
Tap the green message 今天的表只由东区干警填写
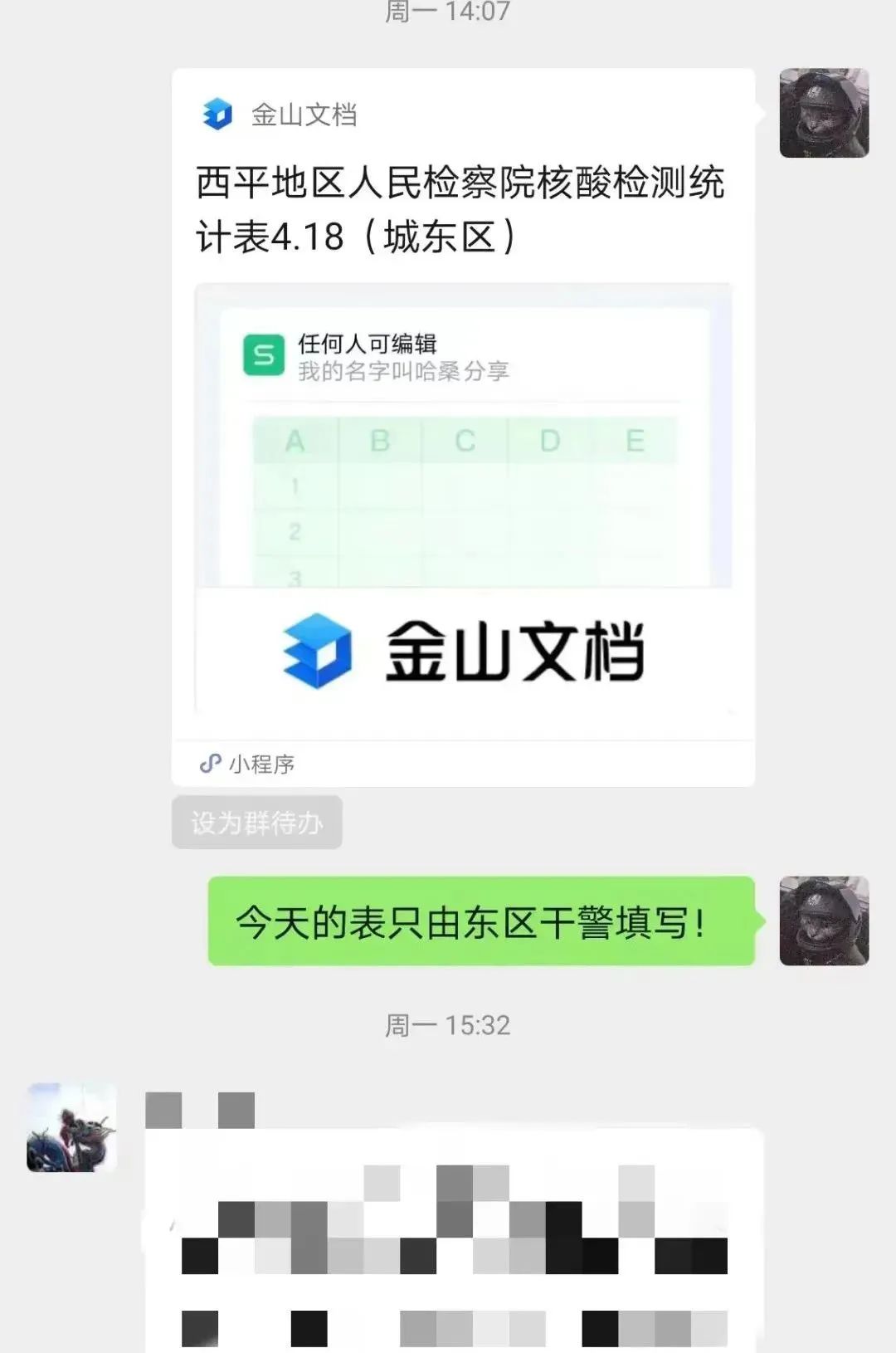tap(481, 921)
